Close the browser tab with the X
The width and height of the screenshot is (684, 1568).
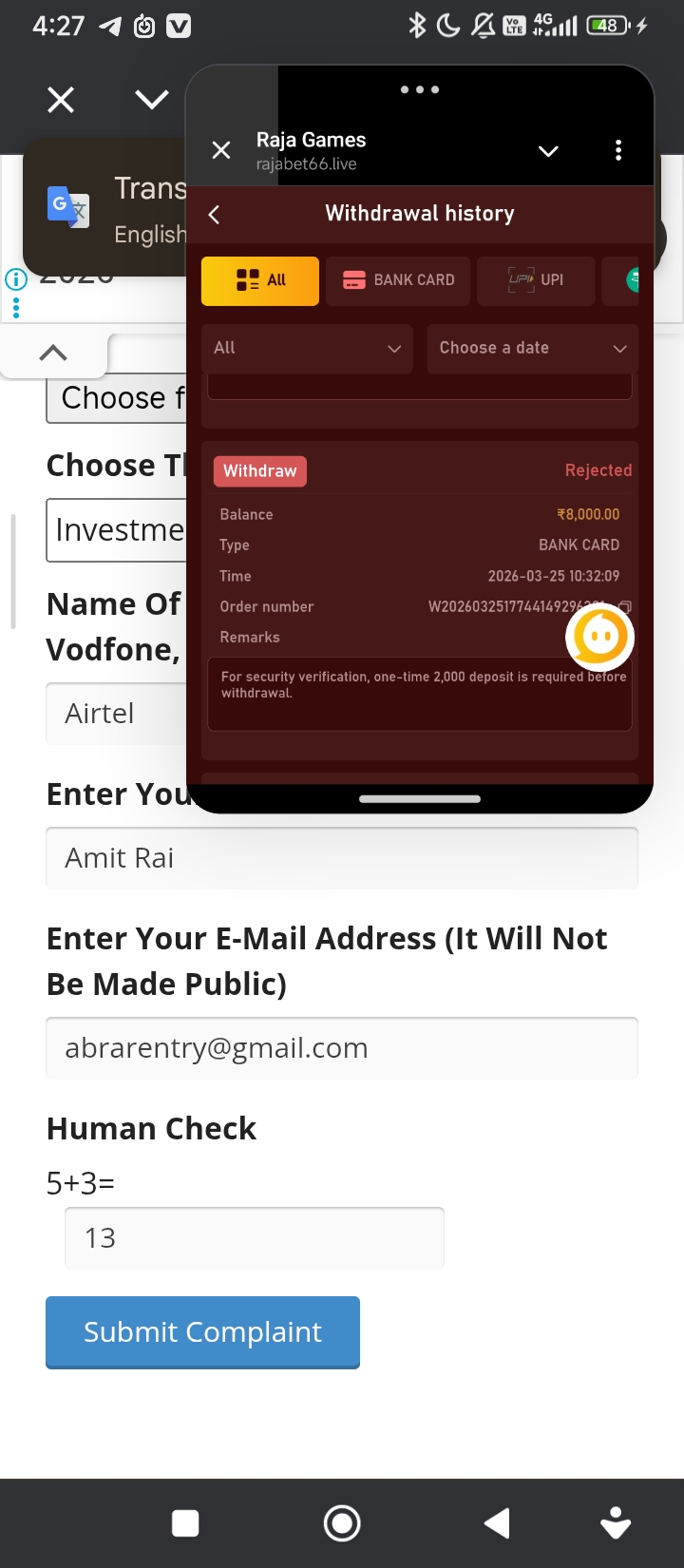click(x=61, y=100)
